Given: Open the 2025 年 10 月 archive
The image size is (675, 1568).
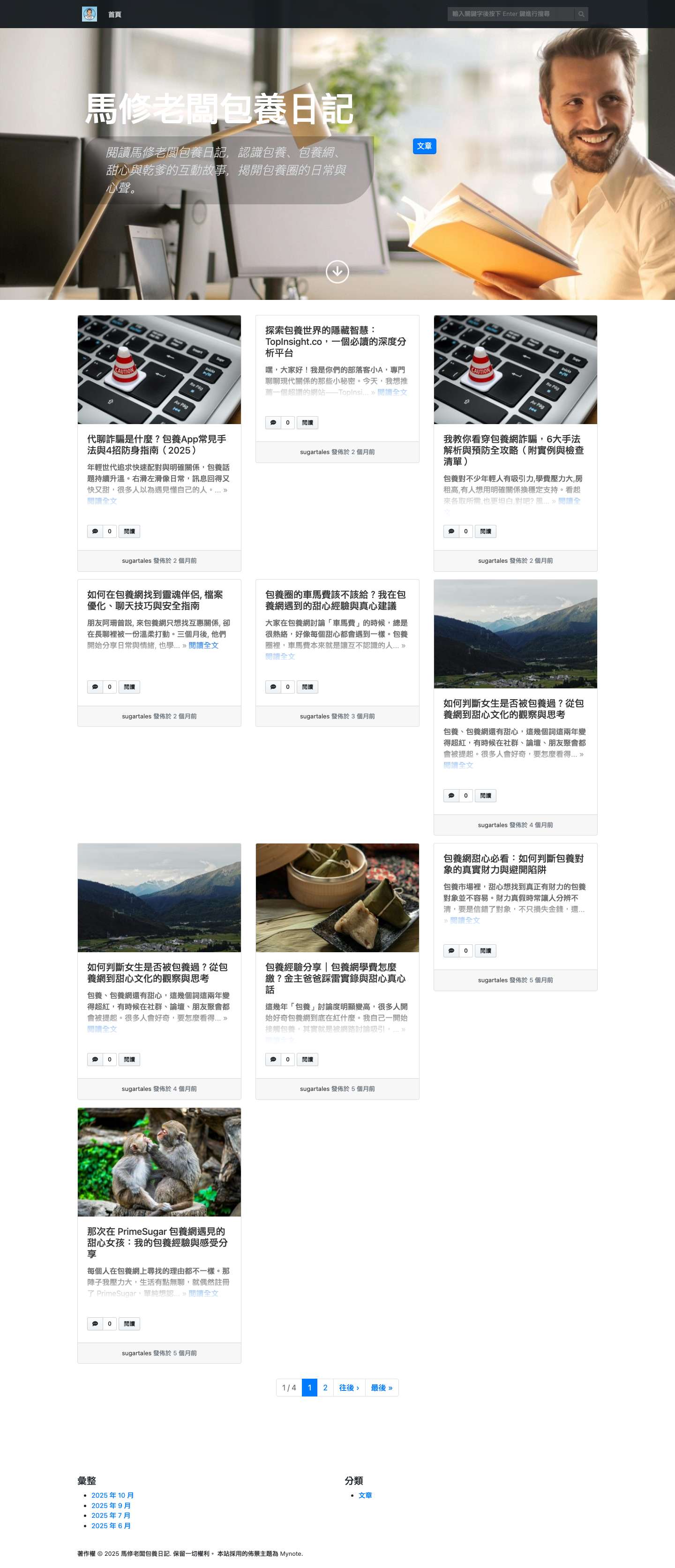Looking at the screenshot, I should [112, 1495].
